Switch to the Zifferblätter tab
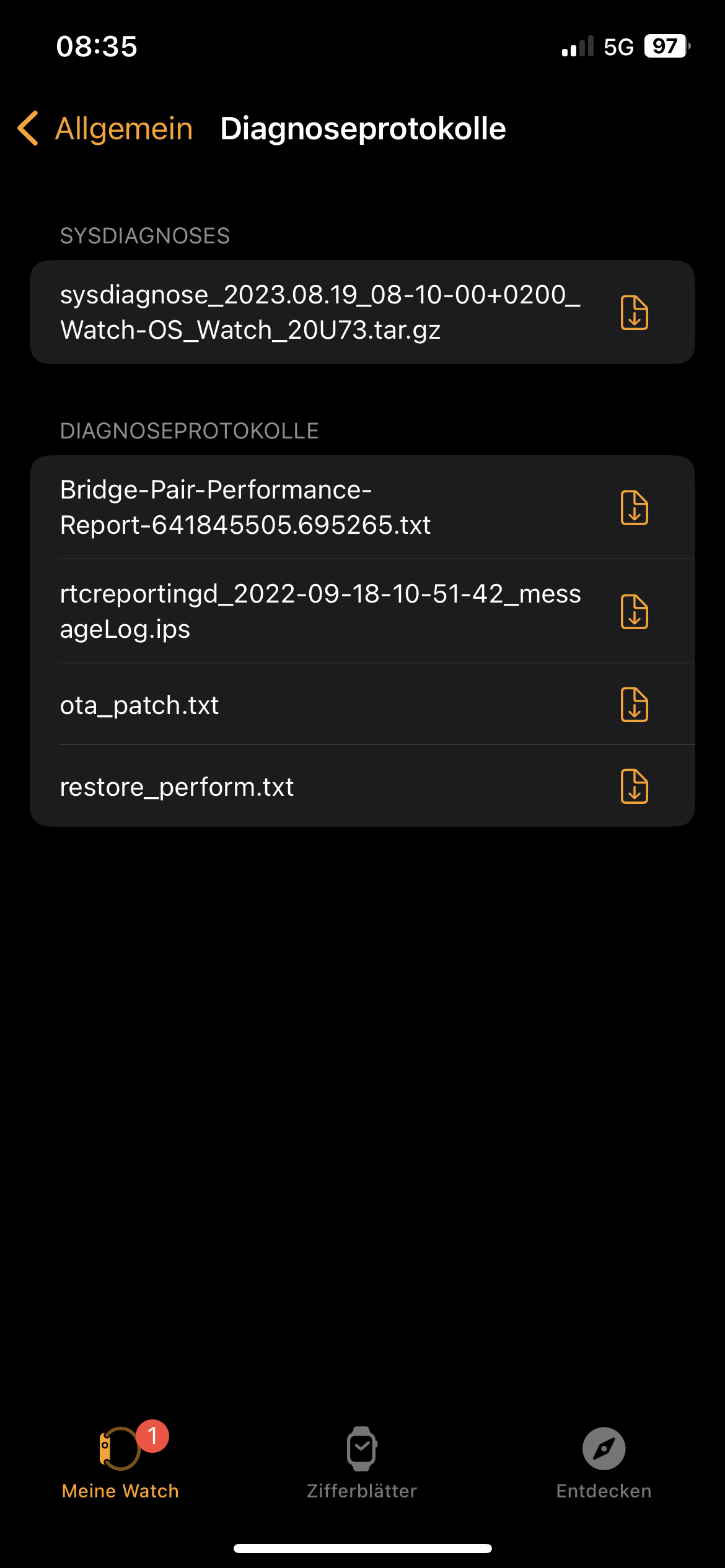 [x=362, y=1463]
